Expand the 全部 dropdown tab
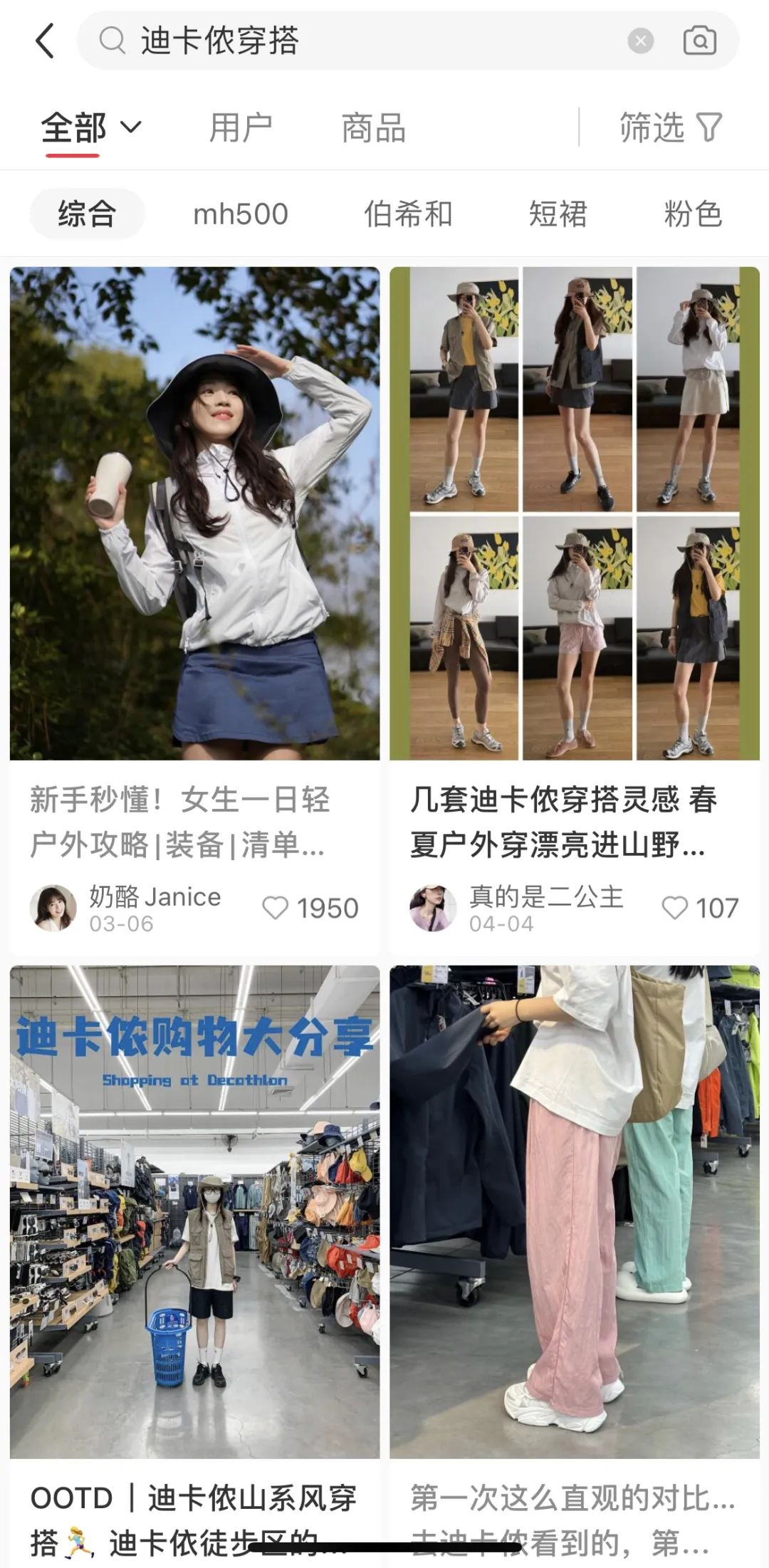This screenshot has width=769, height=1568. click(91, 128)
